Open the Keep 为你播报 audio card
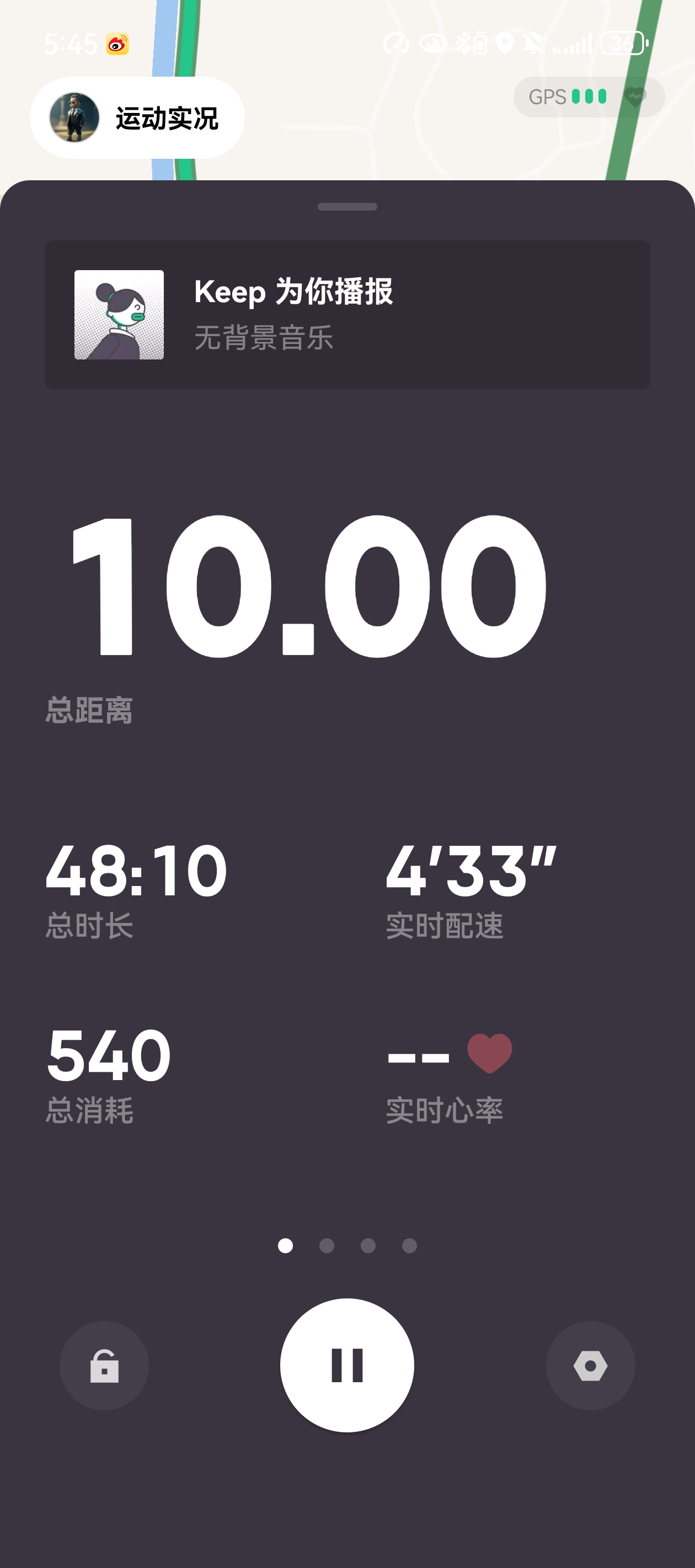Image resolution: width=695 pixels, height=1568 pixels. (x=347, y=315)
